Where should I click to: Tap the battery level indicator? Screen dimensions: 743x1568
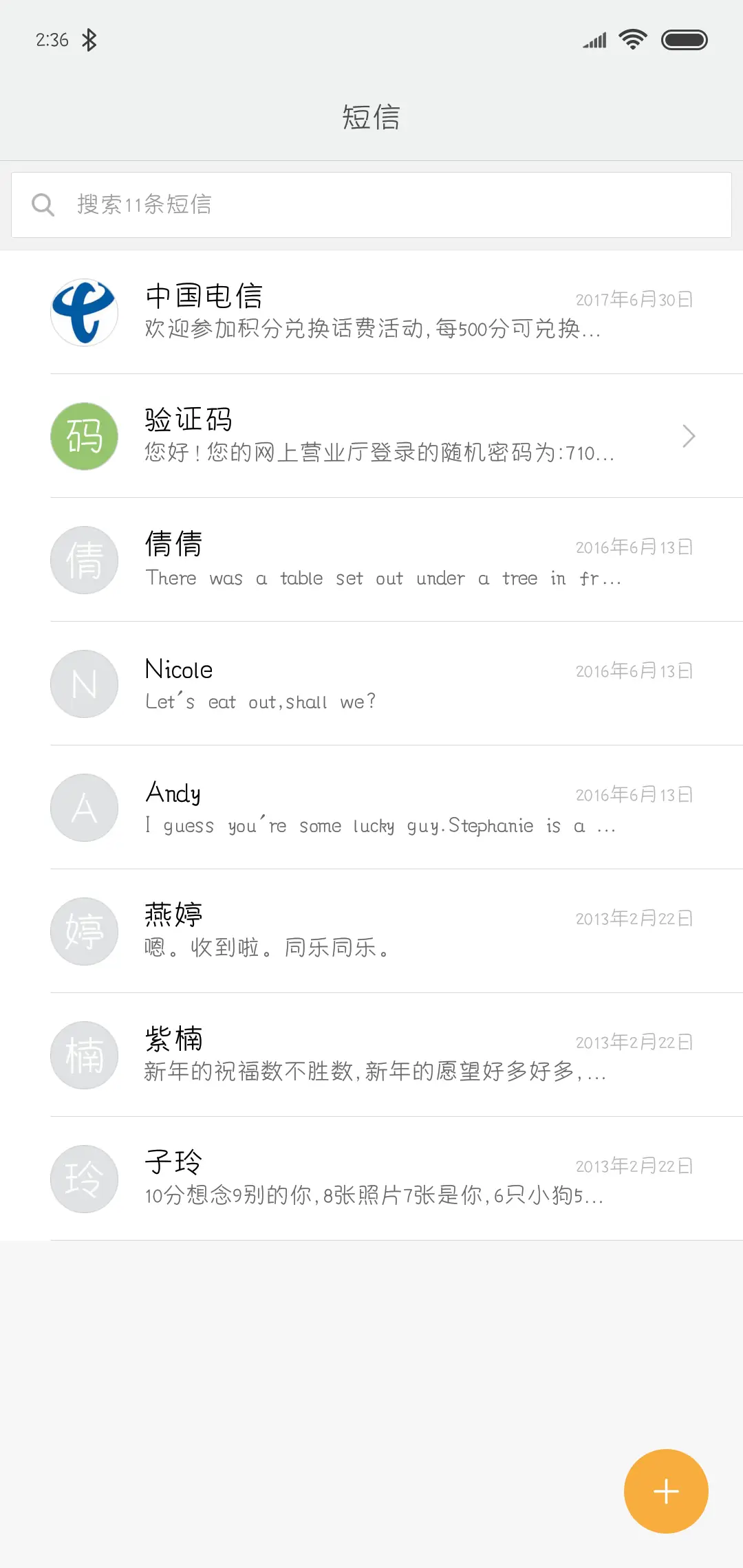pyautogui.click(x=685, y=39)
